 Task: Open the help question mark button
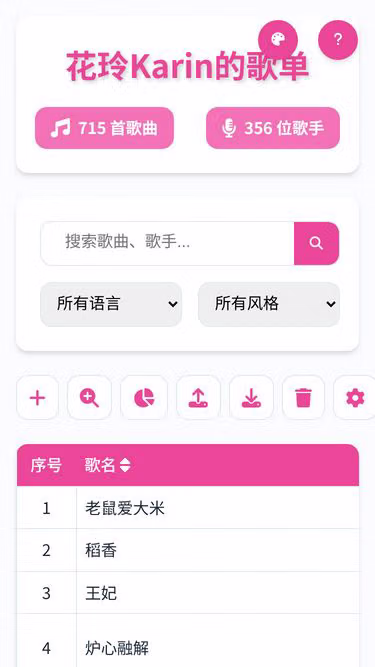[x=338, y=40]
